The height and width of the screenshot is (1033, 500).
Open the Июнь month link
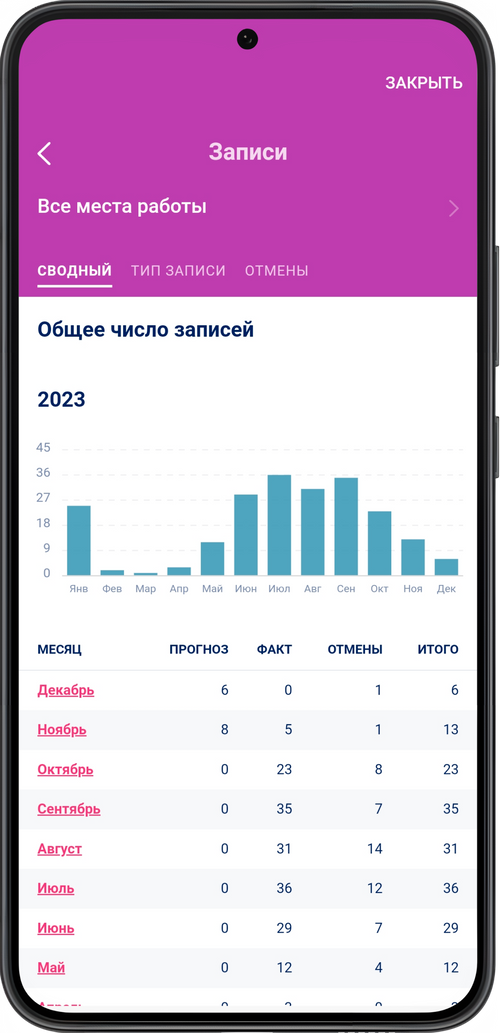click(56, 928)
